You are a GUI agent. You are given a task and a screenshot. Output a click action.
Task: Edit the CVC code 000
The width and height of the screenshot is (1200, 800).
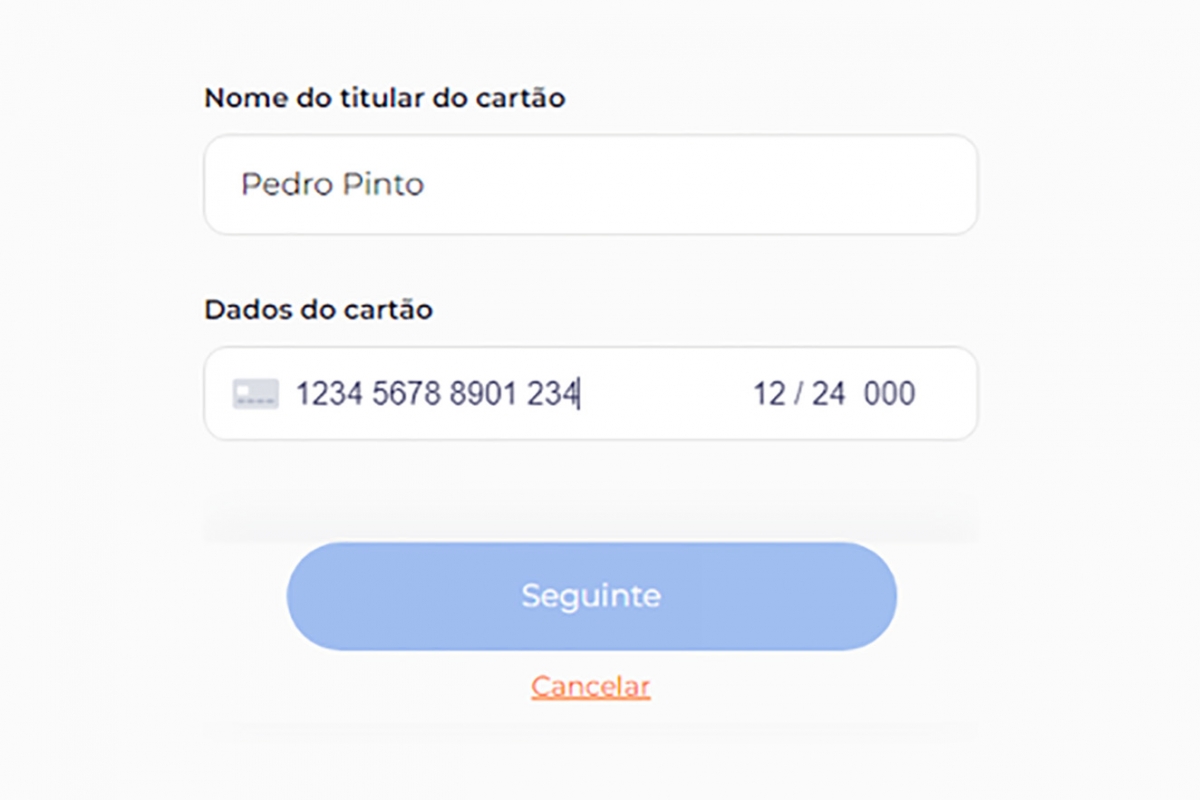pos(889,394)
